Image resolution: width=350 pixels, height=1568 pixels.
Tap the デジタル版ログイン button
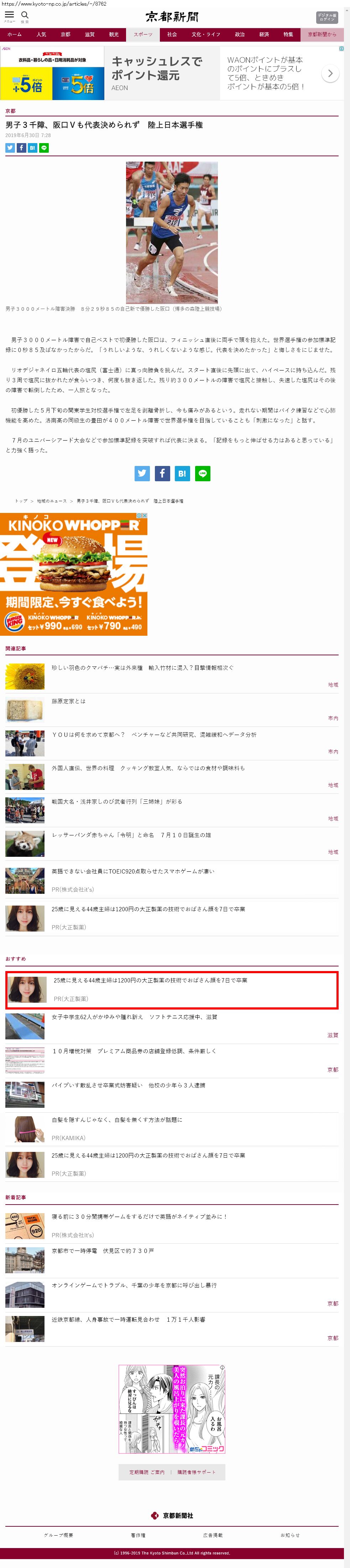326,17
